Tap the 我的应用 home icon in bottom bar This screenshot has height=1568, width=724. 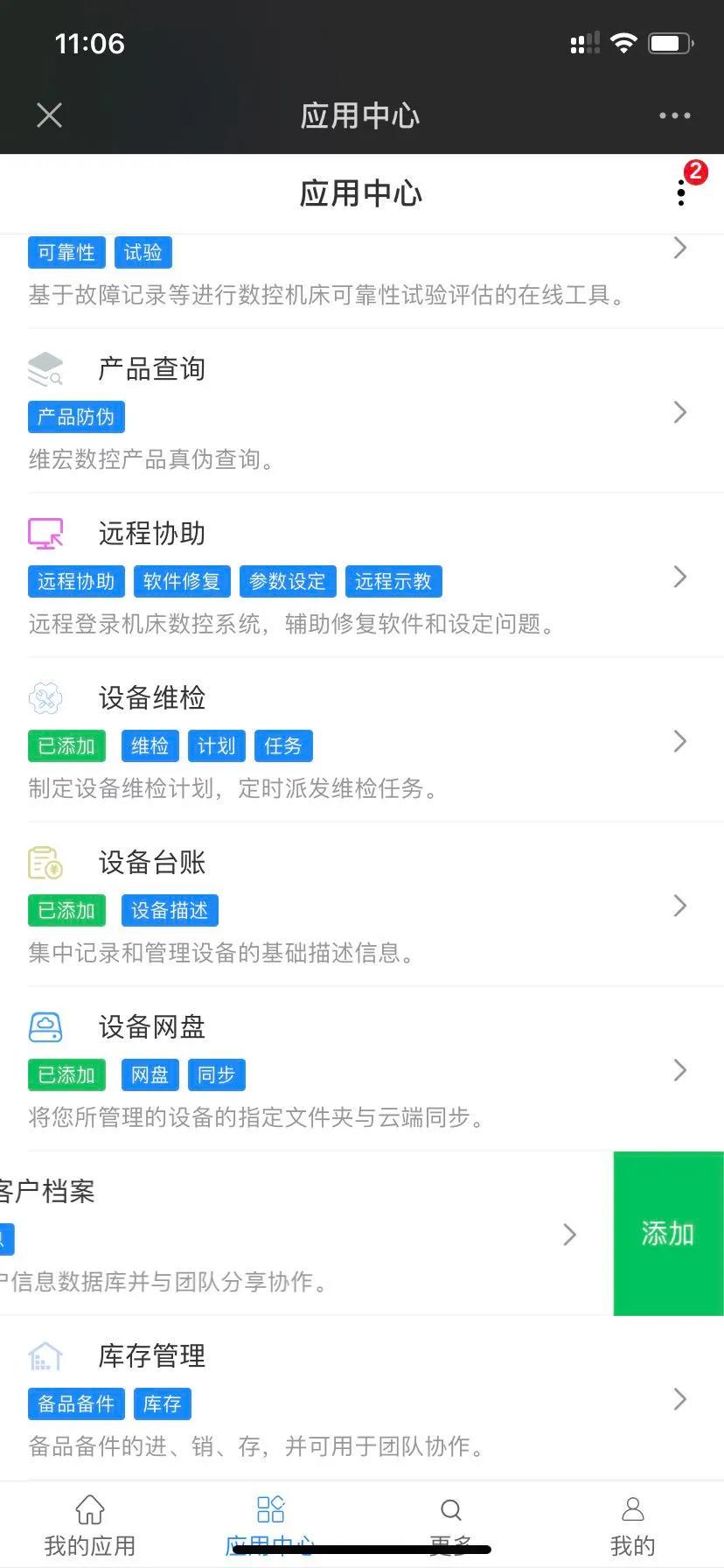coord(90,1509)
